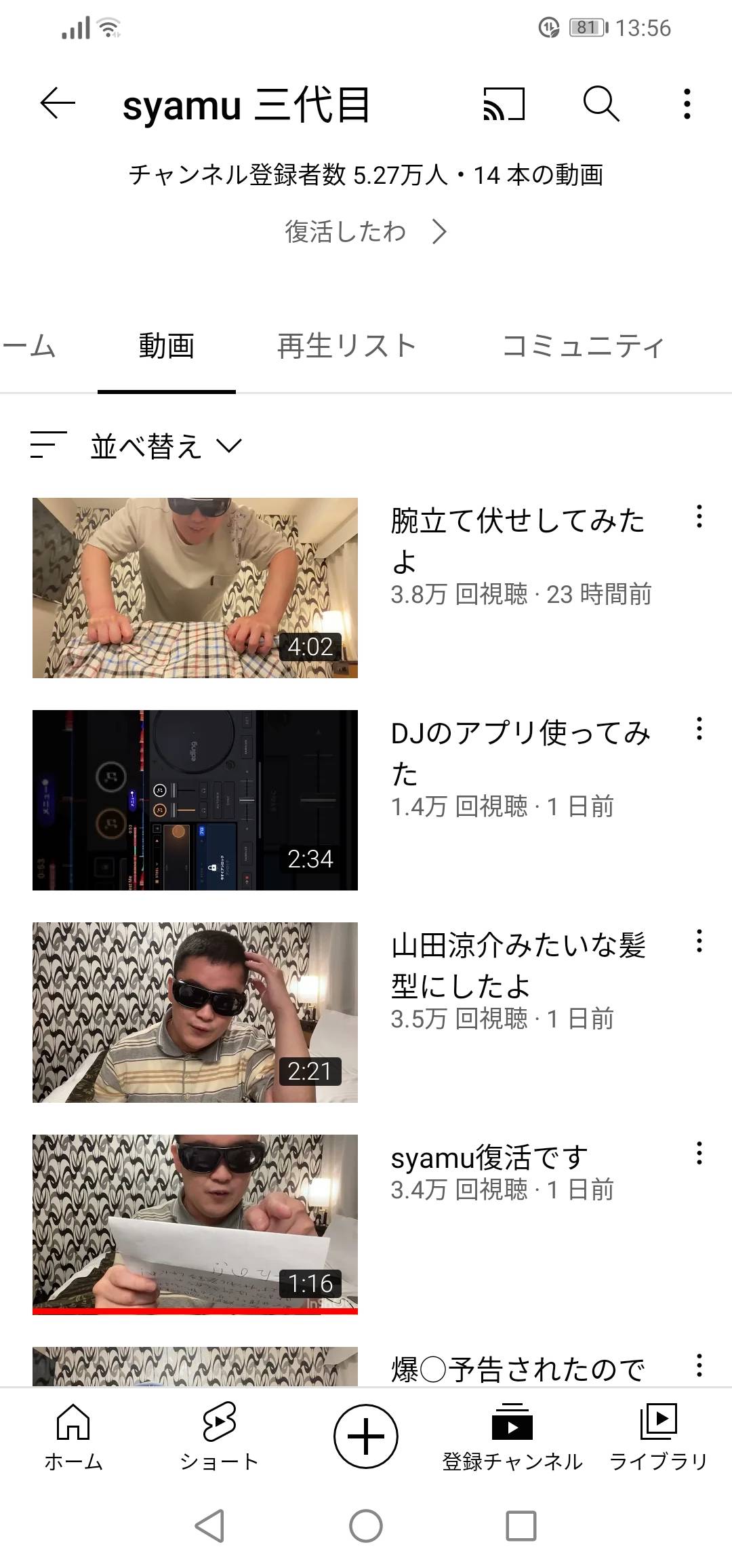Image resolution: width=732 pixels, height=1568 pixels.
Task: Go back using the top-left arrow
Action: [x=58, y=104]
